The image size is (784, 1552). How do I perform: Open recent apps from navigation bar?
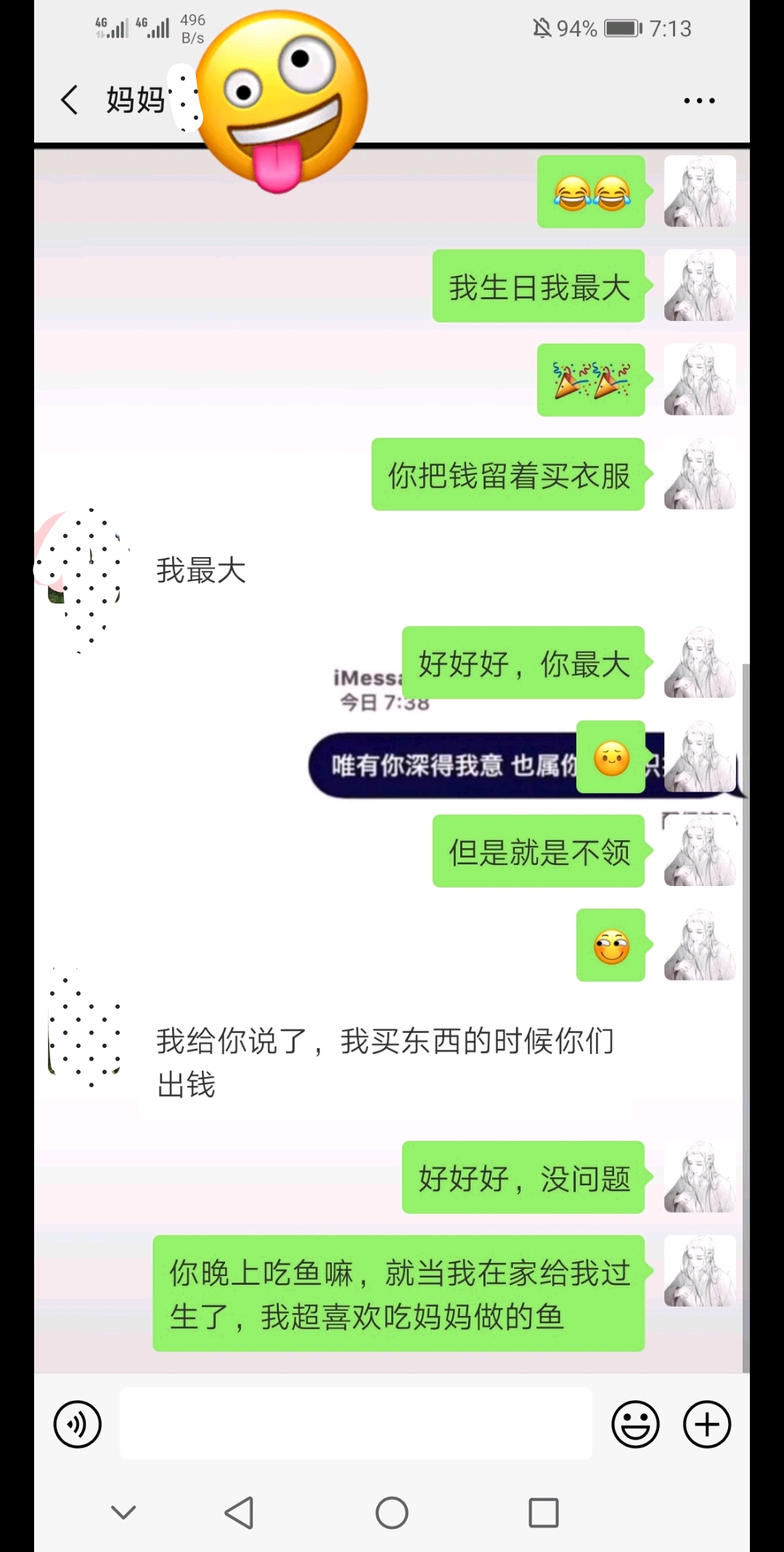544,1514
